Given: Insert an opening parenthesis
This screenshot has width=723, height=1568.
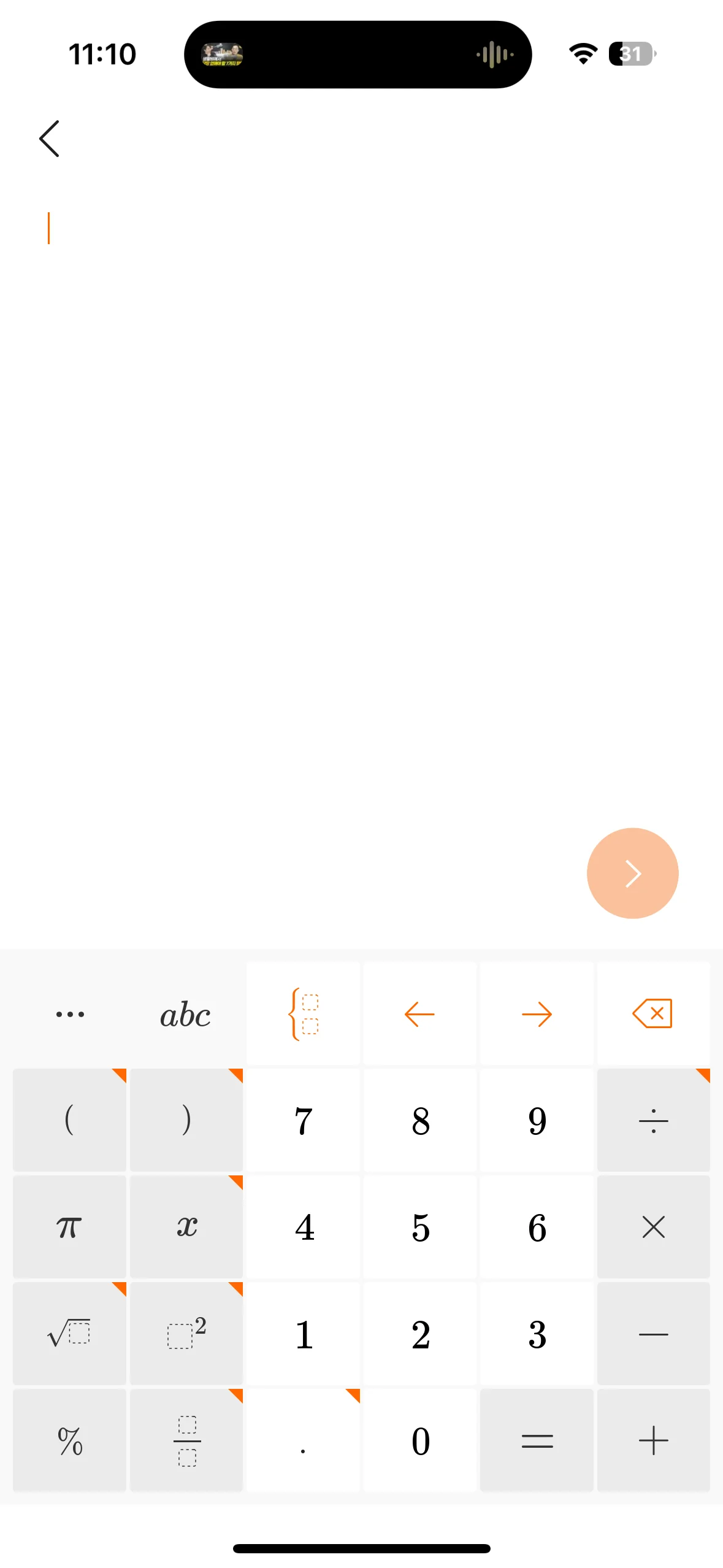Looking at the screenshot, I should click(x=70, y=1120).
